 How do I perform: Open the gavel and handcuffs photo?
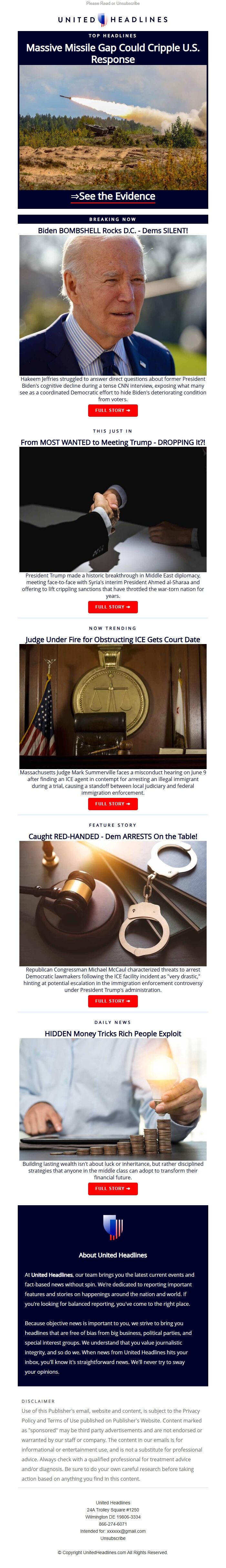(113, 903)
